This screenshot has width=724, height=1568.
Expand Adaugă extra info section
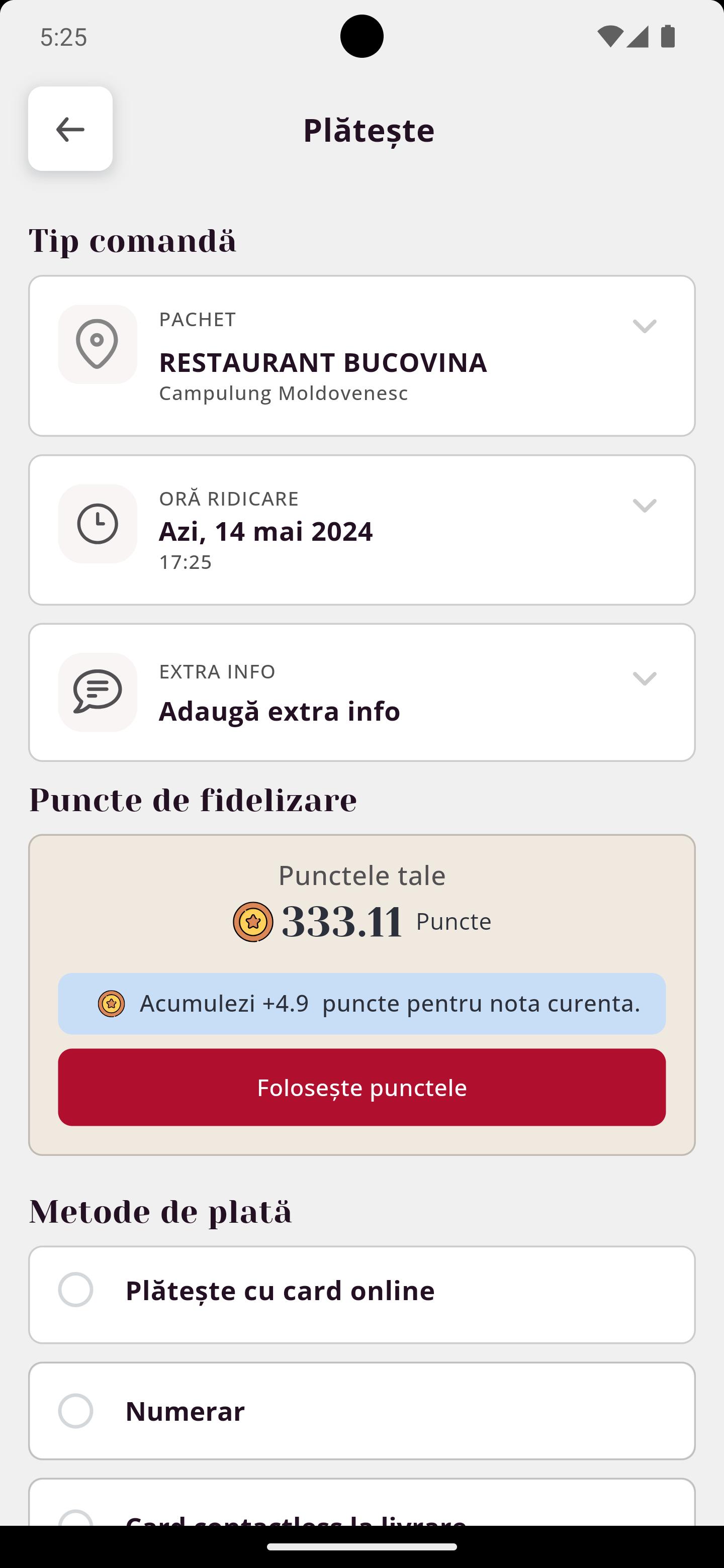point(361,693)
